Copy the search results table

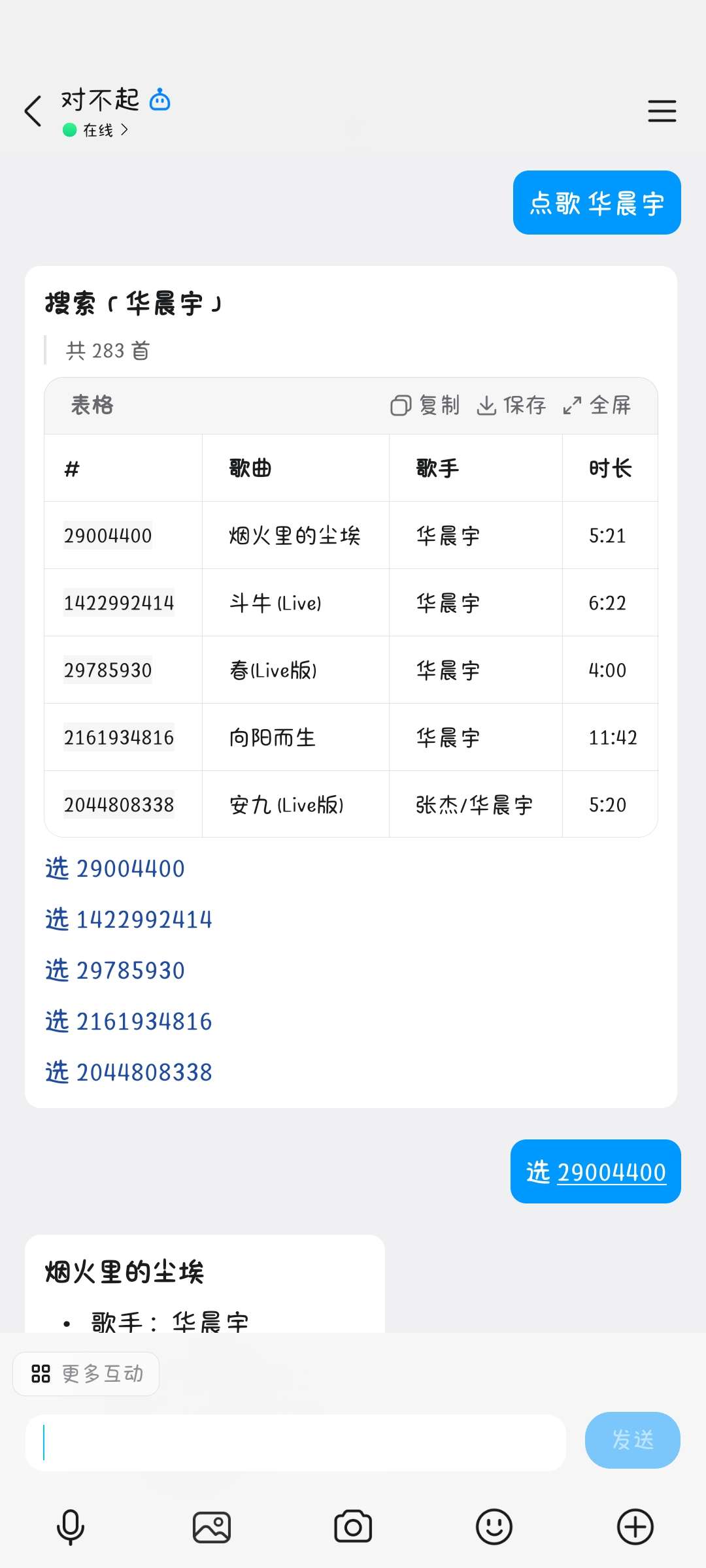pos(426,405)
